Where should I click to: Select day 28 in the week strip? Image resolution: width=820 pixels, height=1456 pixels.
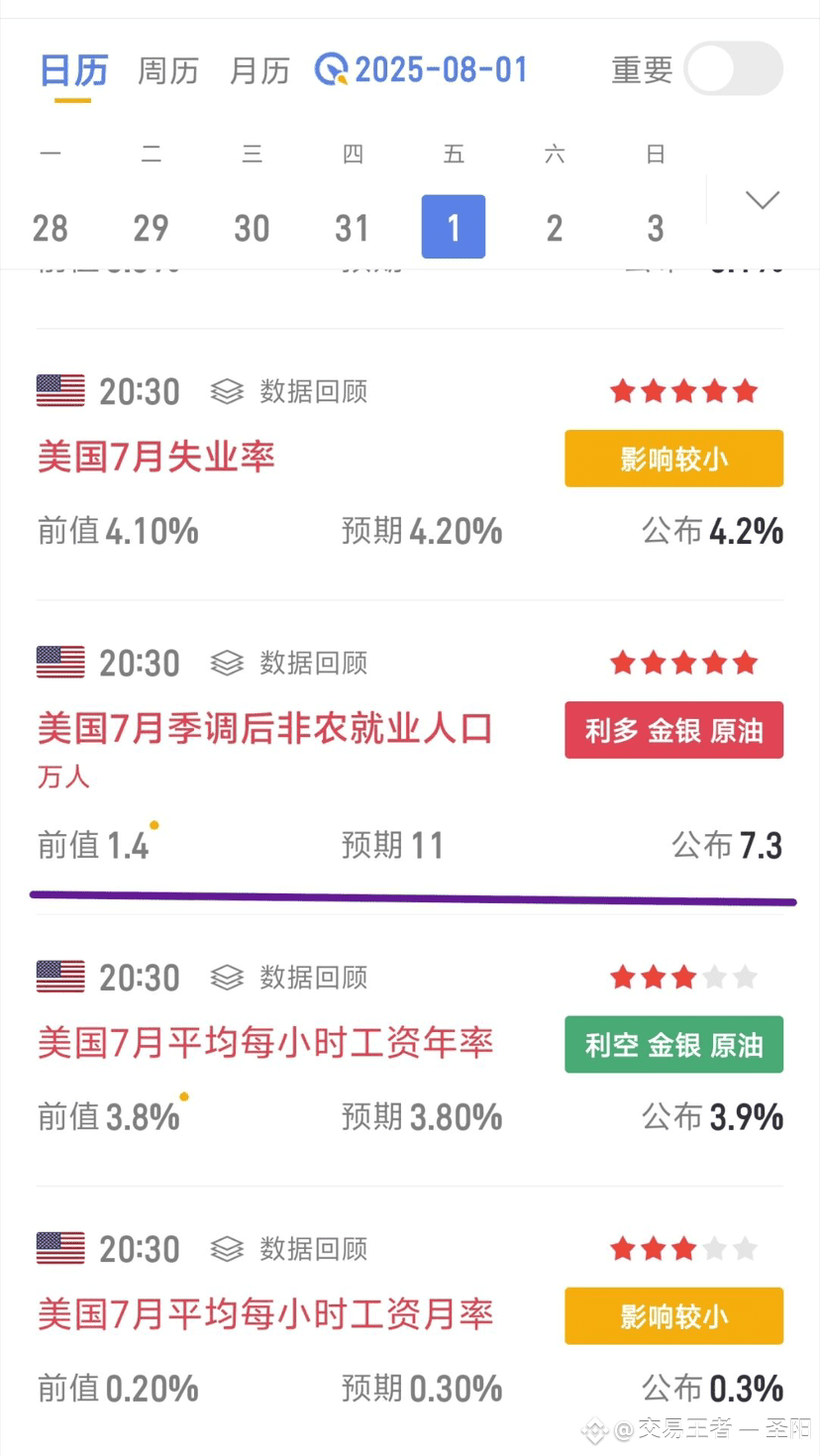tap(51, 228)
